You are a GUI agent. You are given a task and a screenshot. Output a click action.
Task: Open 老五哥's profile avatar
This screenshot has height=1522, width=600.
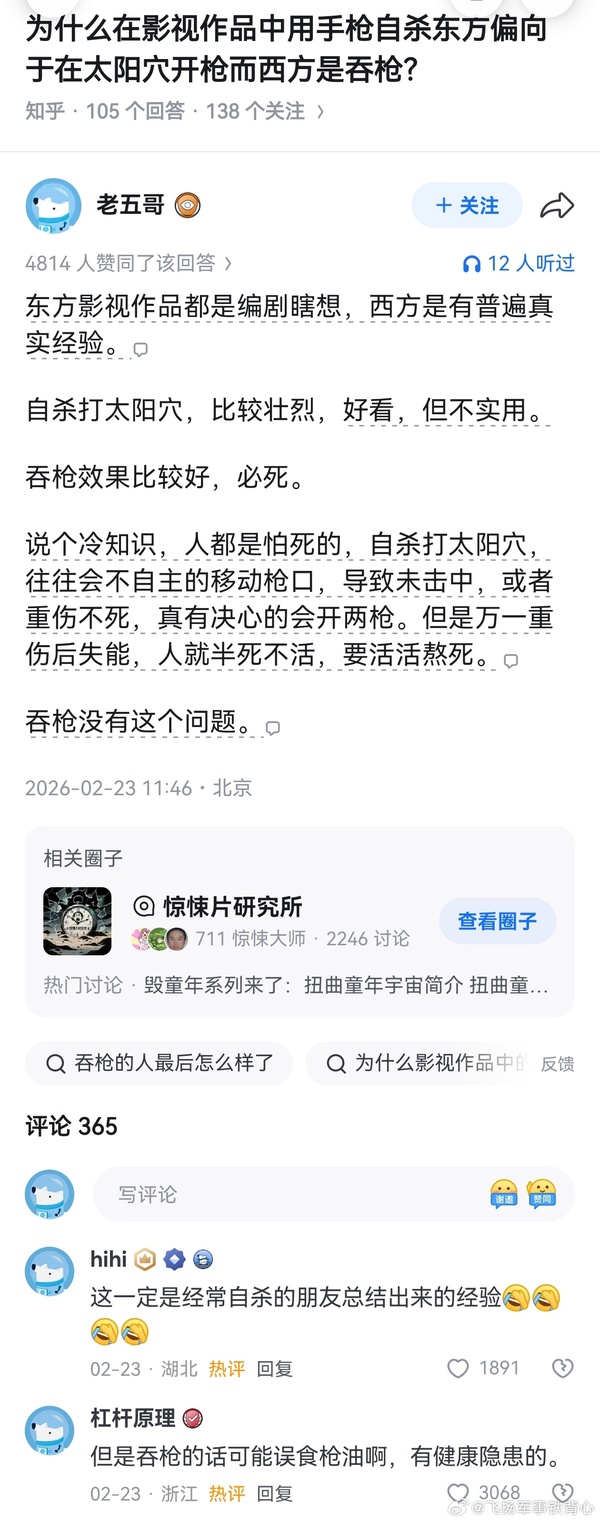click(53, 206)
